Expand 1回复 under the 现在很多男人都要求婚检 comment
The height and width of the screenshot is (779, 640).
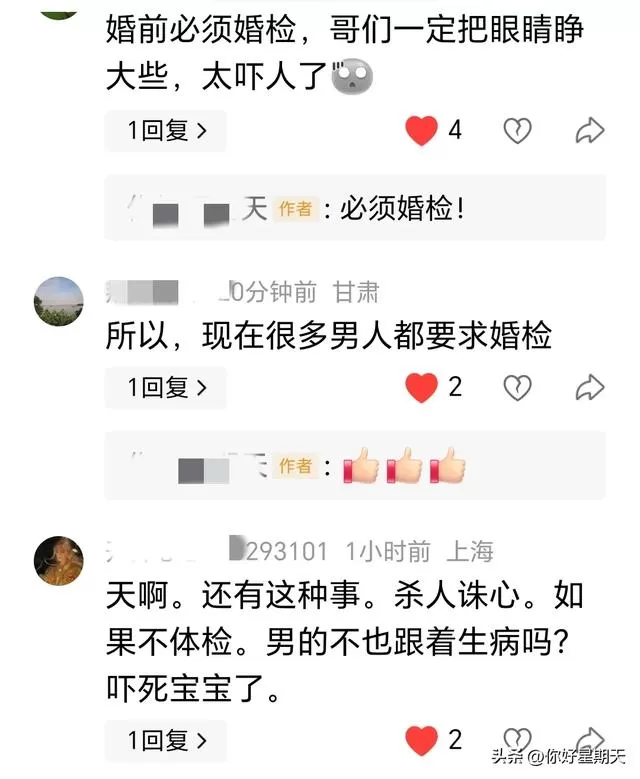pos(166,387)
